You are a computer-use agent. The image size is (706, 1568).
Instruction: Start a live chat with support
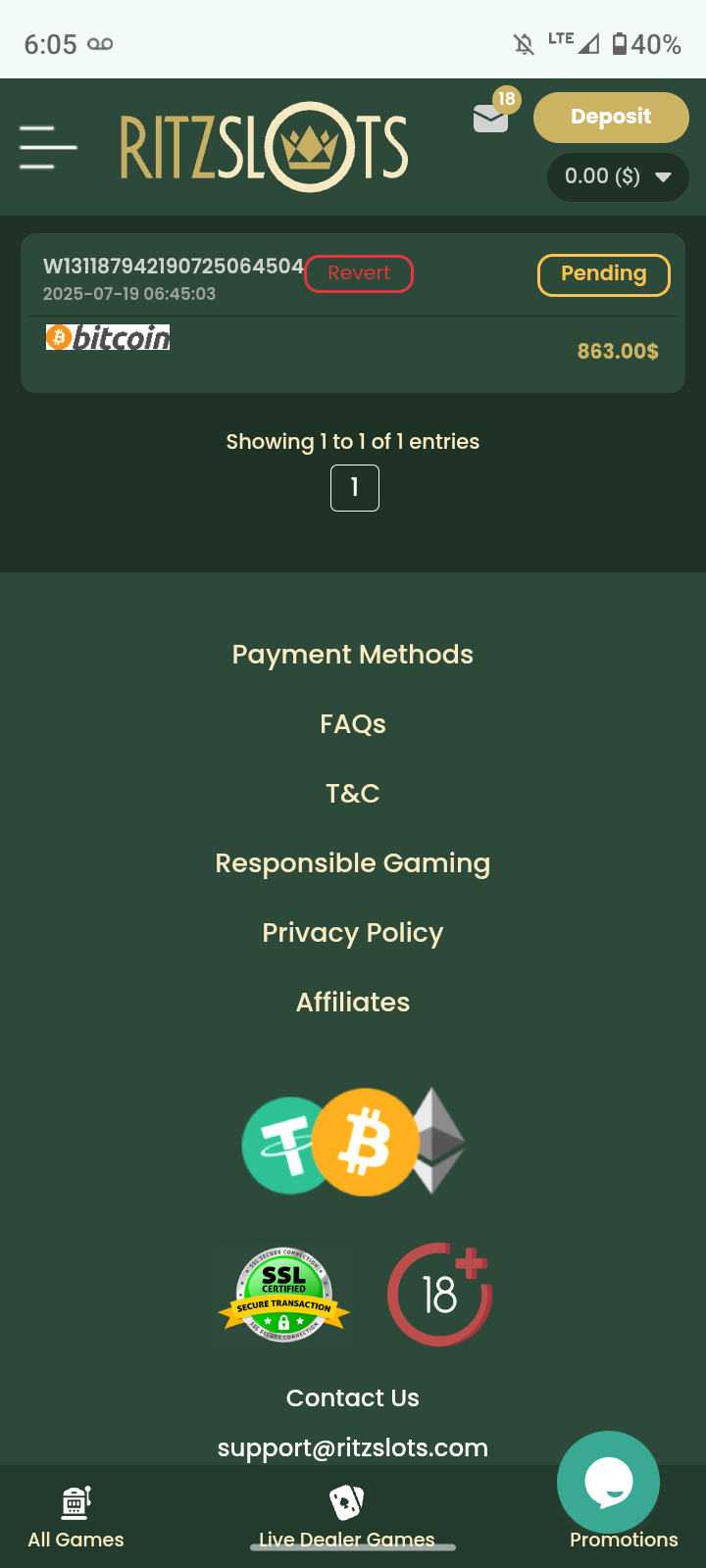[x=608, y=1482]
